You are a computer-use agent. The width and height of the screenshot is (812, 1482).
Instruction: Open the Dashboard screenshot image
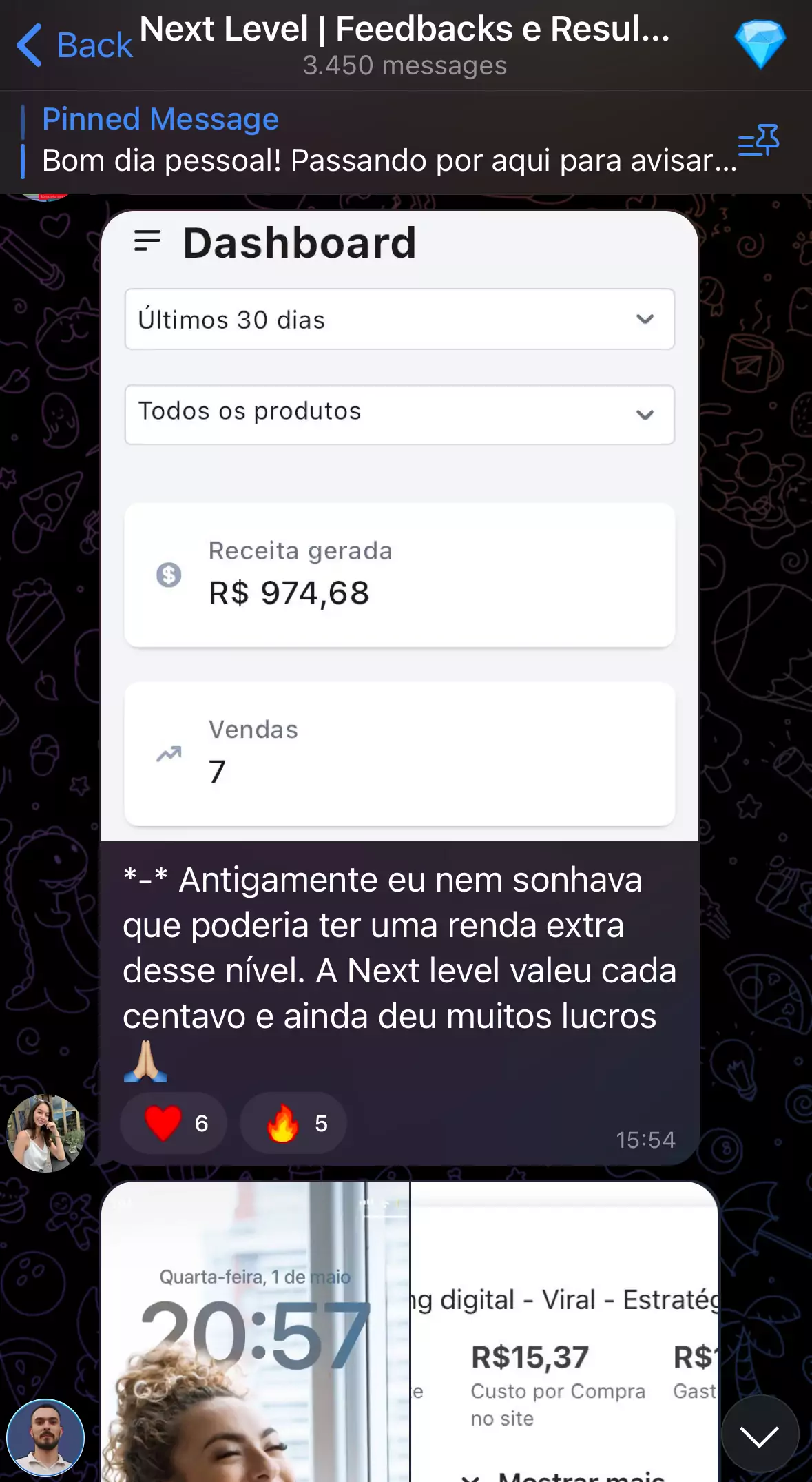[x=399, y=525]
